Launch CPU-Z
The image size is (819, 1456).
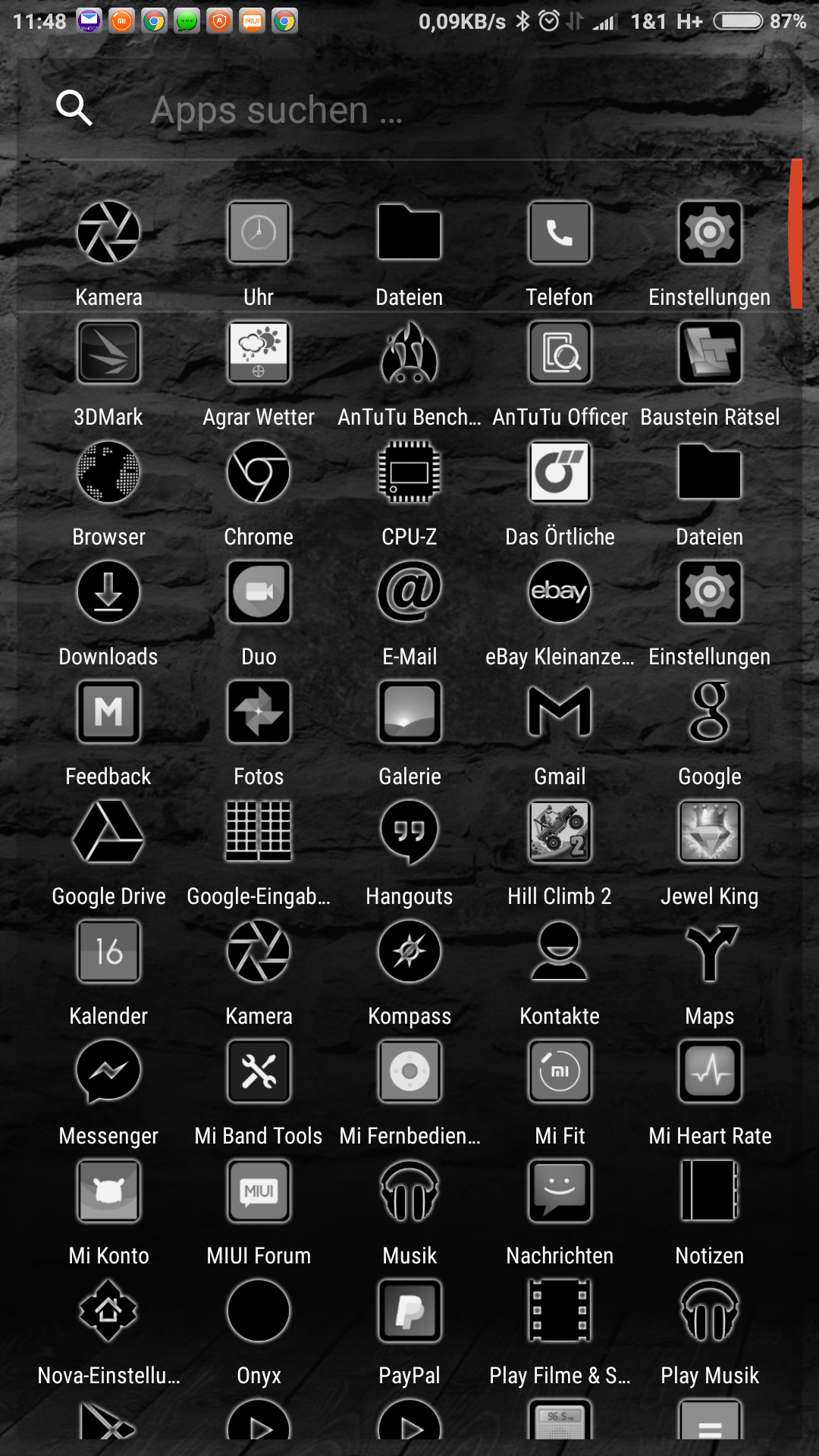[409, 473]
